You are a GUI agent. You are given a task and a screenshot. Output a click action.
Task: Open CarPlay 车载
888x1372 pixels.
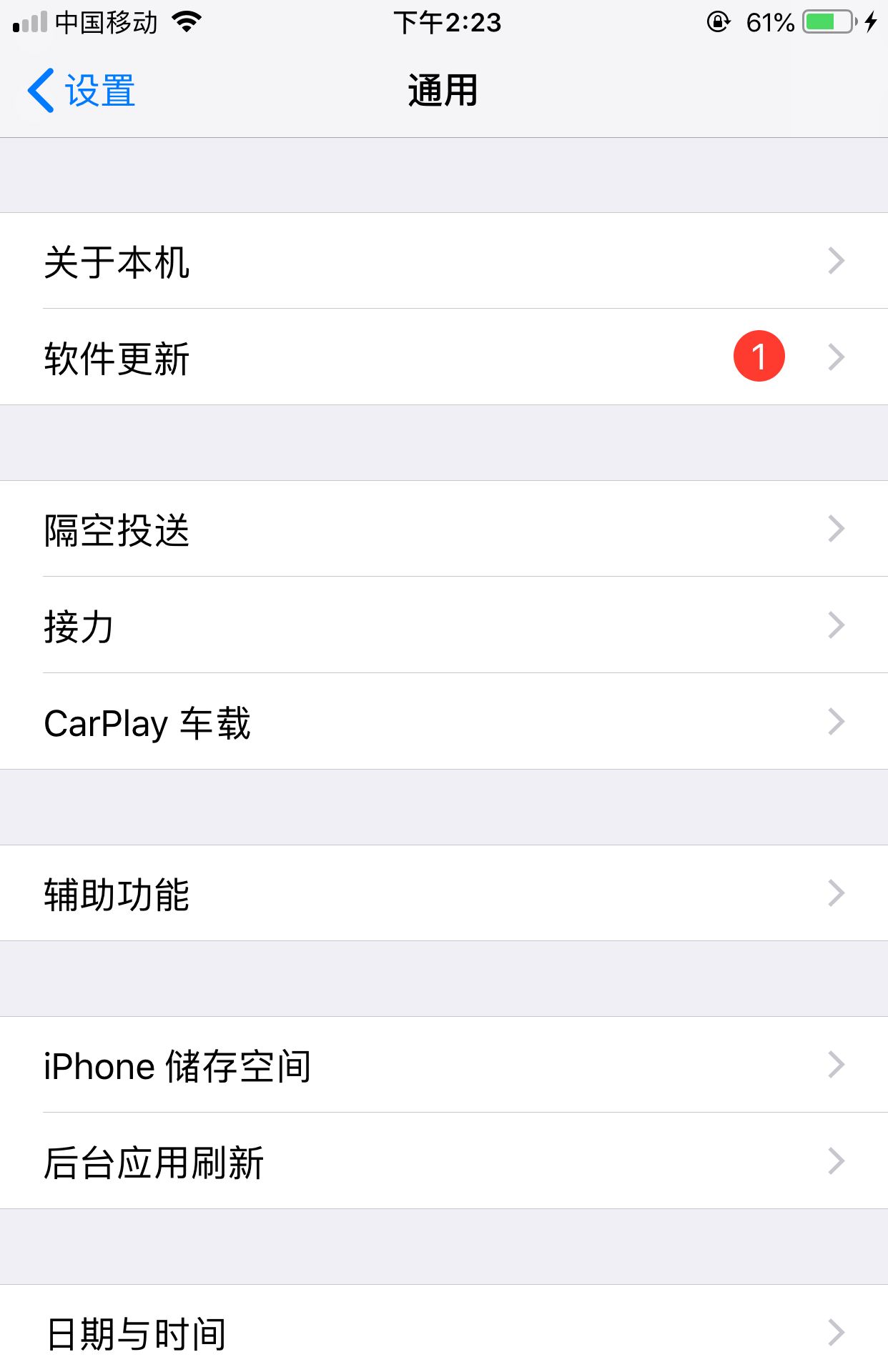[x=443, y=722]
